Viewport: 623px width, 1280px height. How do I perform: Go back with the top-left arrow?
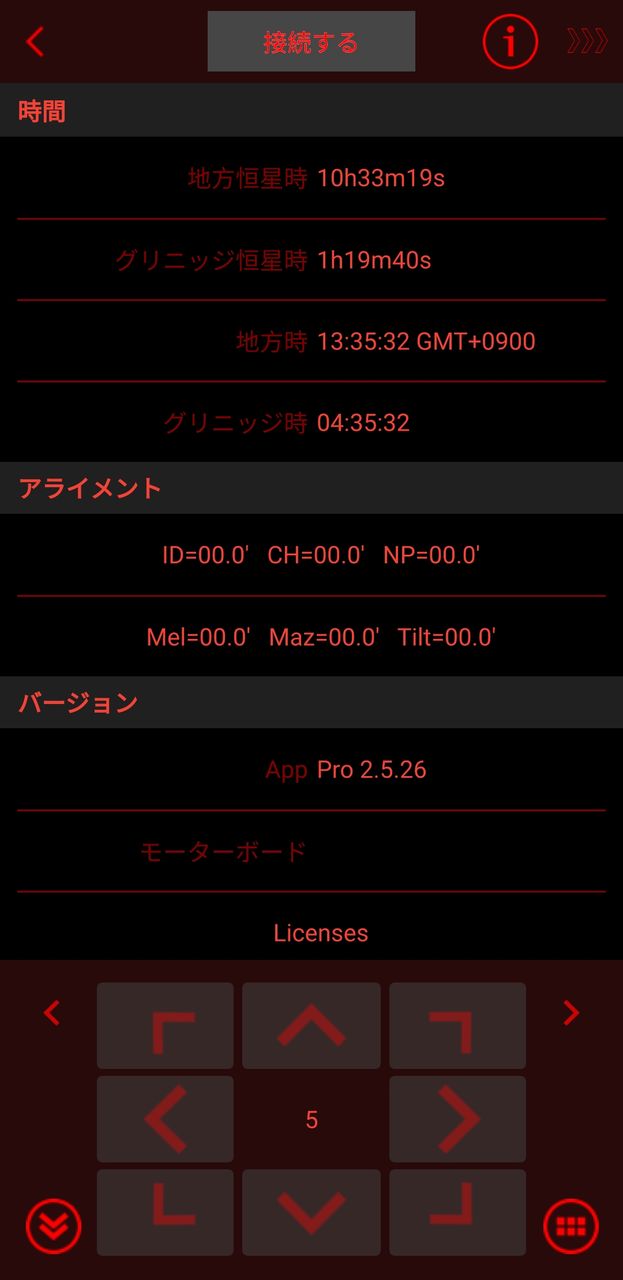pyautogui.click(x=35, y=42)
